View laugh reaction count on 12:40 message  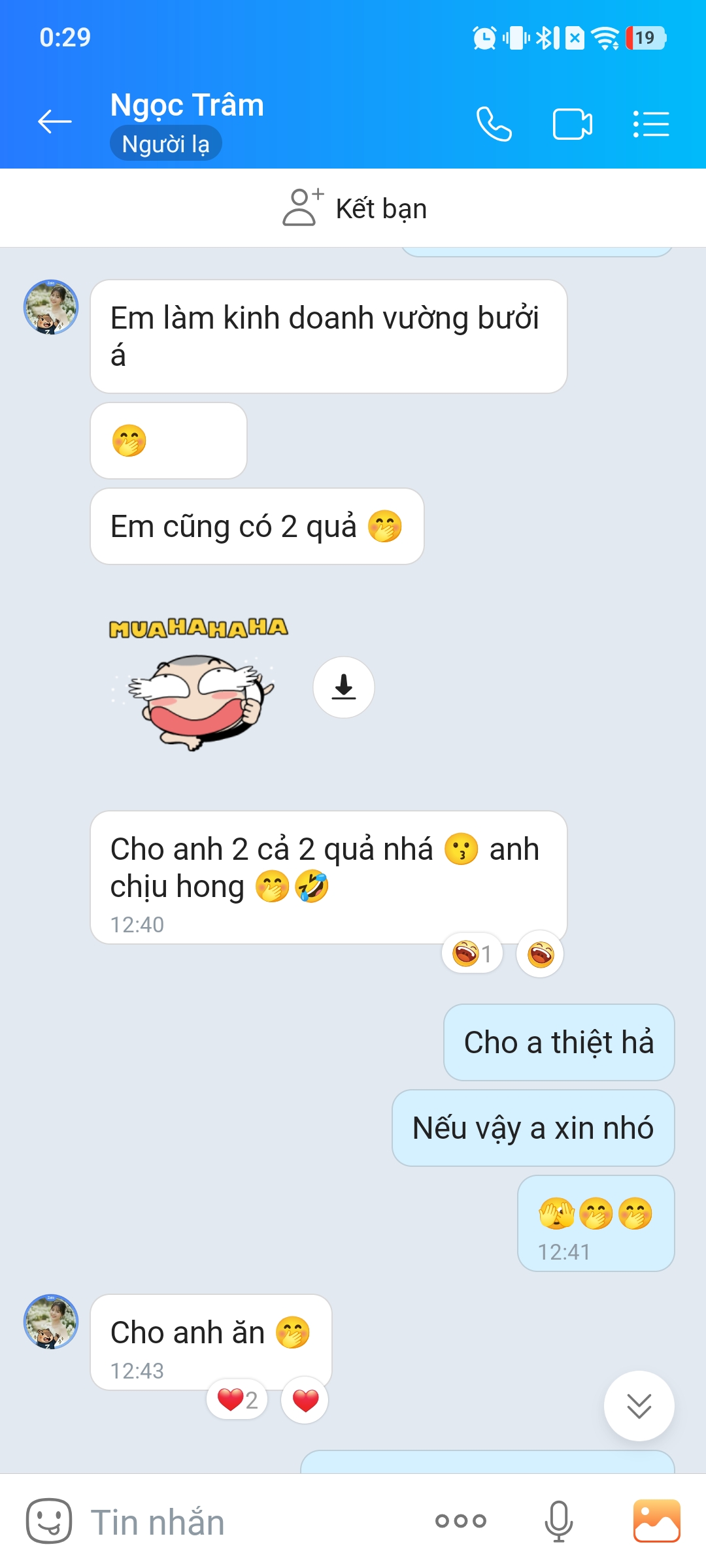tap(472, 954)
